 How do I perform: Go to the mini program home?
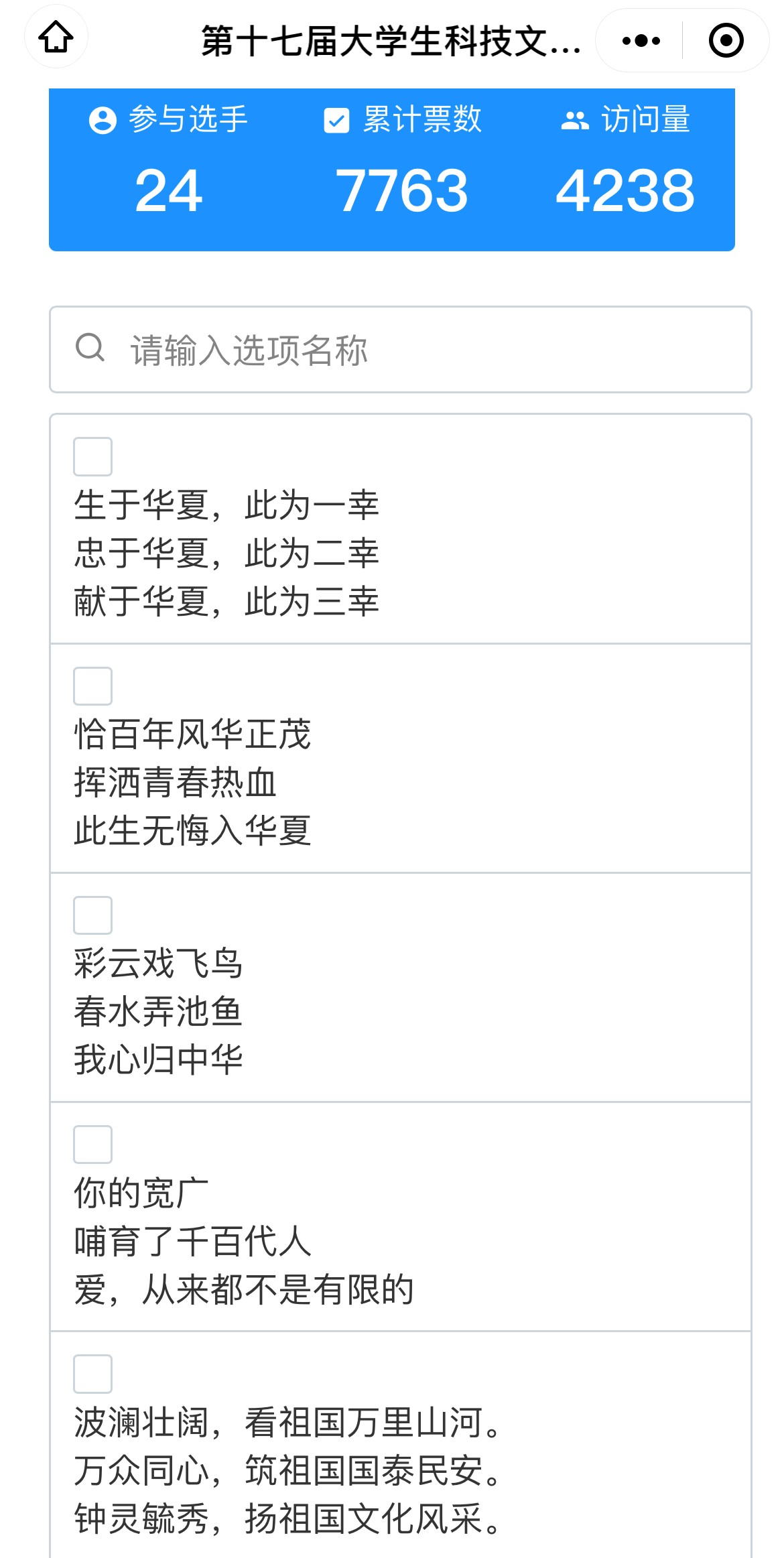pos(56,37)
